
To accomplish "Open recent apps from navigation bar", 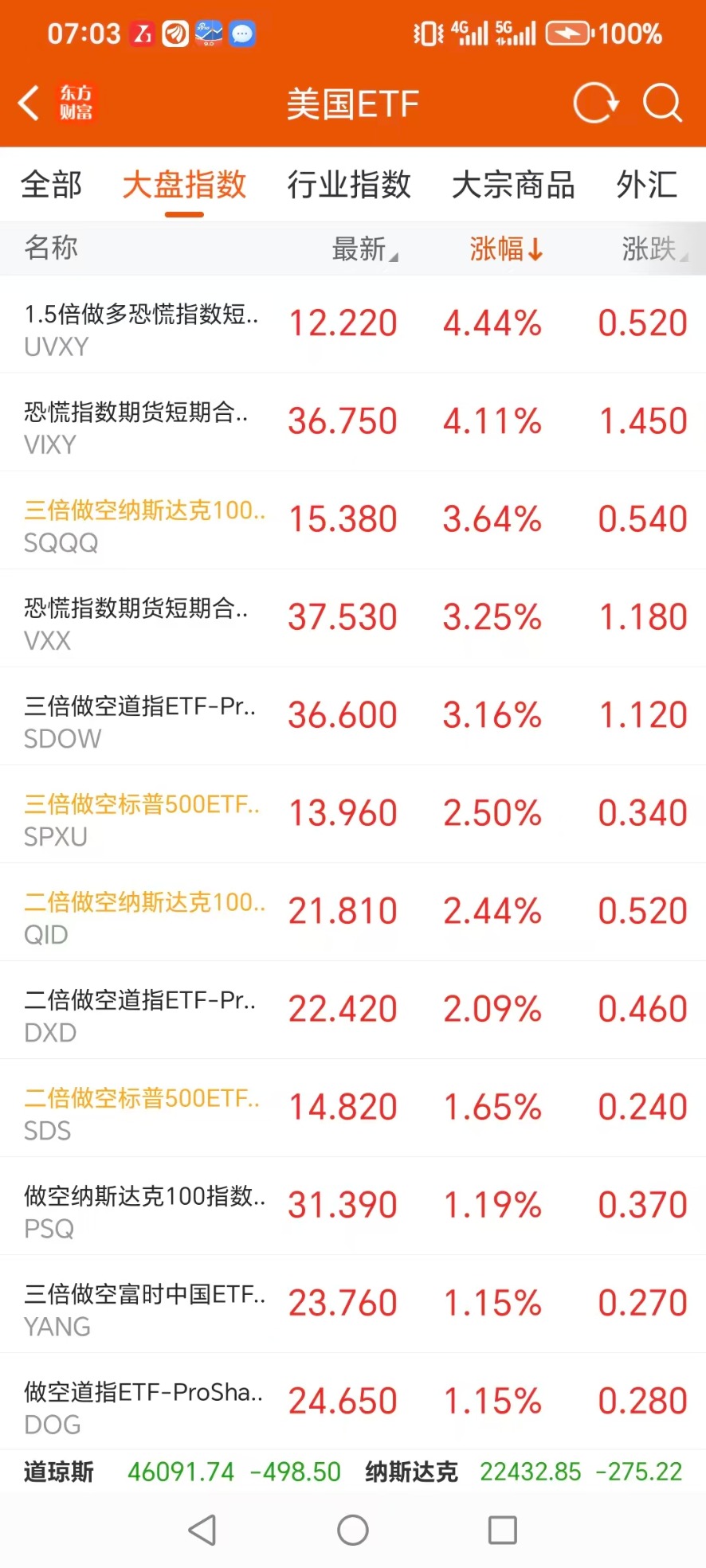I will [502, 1530].
